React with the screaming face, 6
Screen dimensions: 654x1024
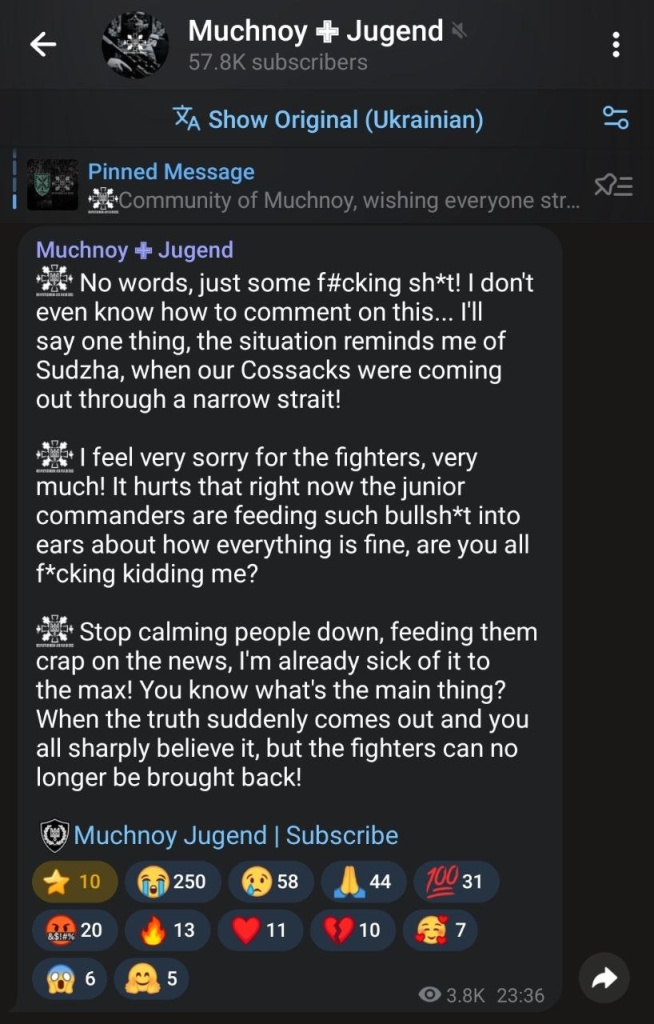click(69, 979)
